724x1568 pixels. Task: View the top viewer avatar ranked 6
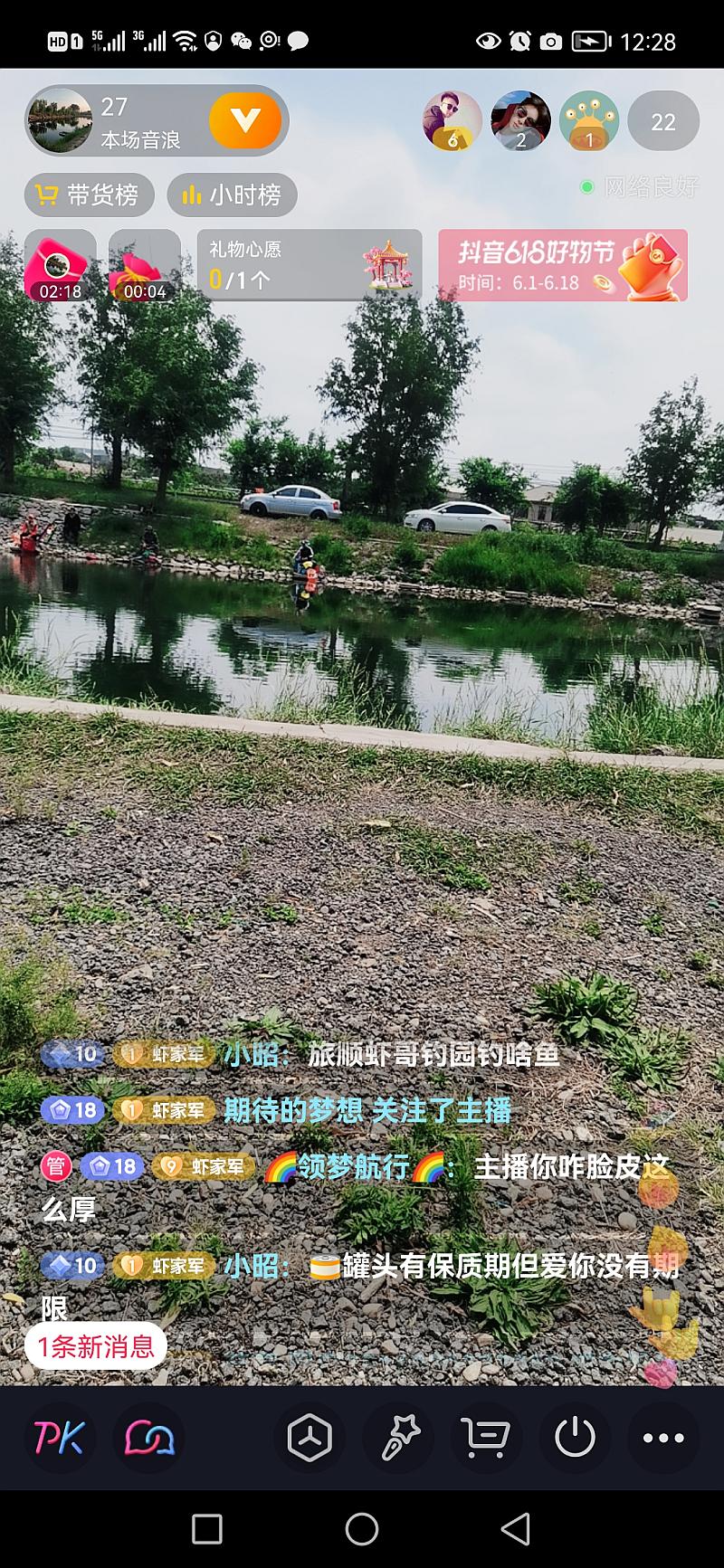click(452, 120)
